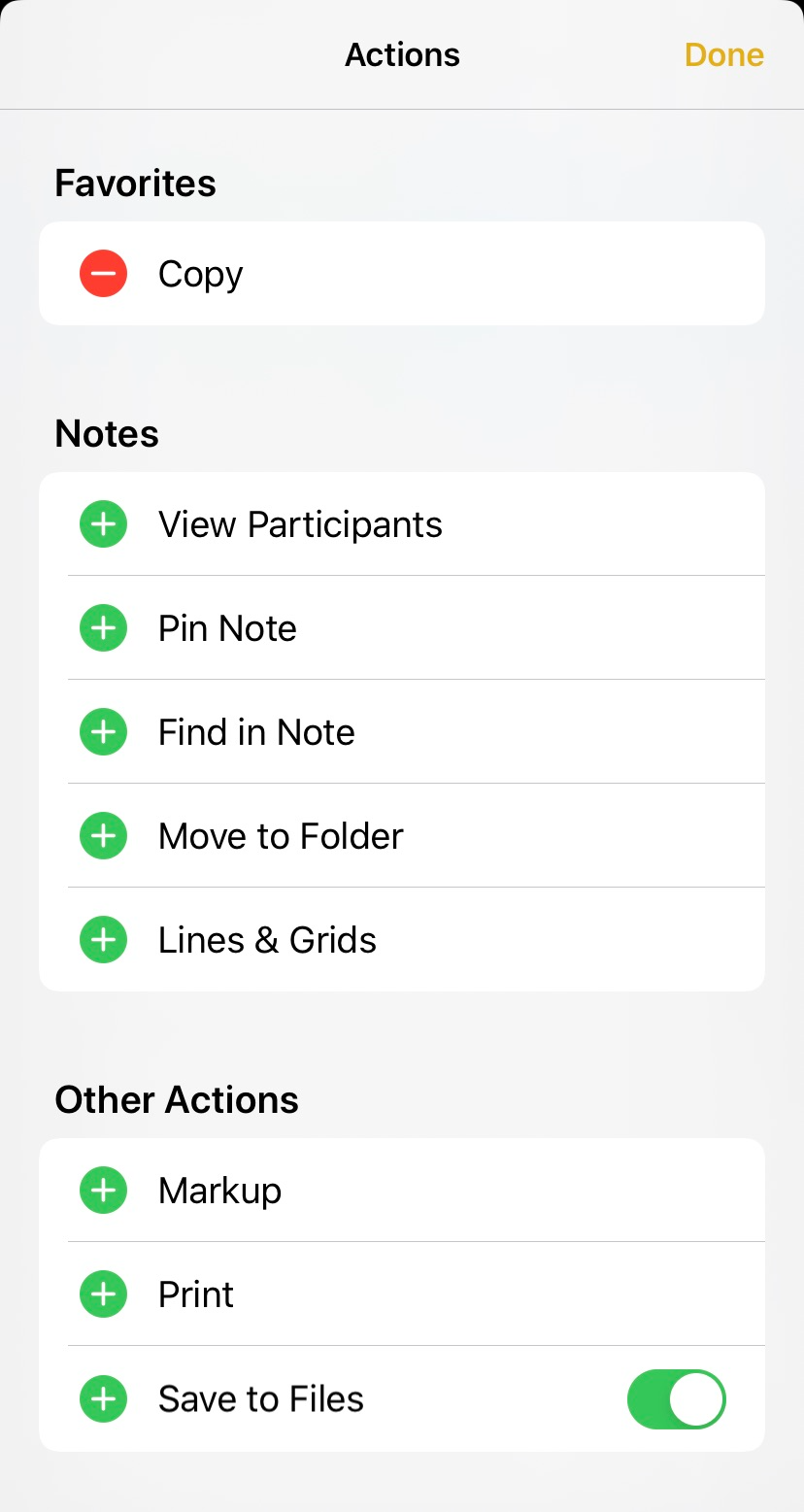Add Move to Folder to Favorites
This screenshot has width=804, height=1512.
coord(103,836)
